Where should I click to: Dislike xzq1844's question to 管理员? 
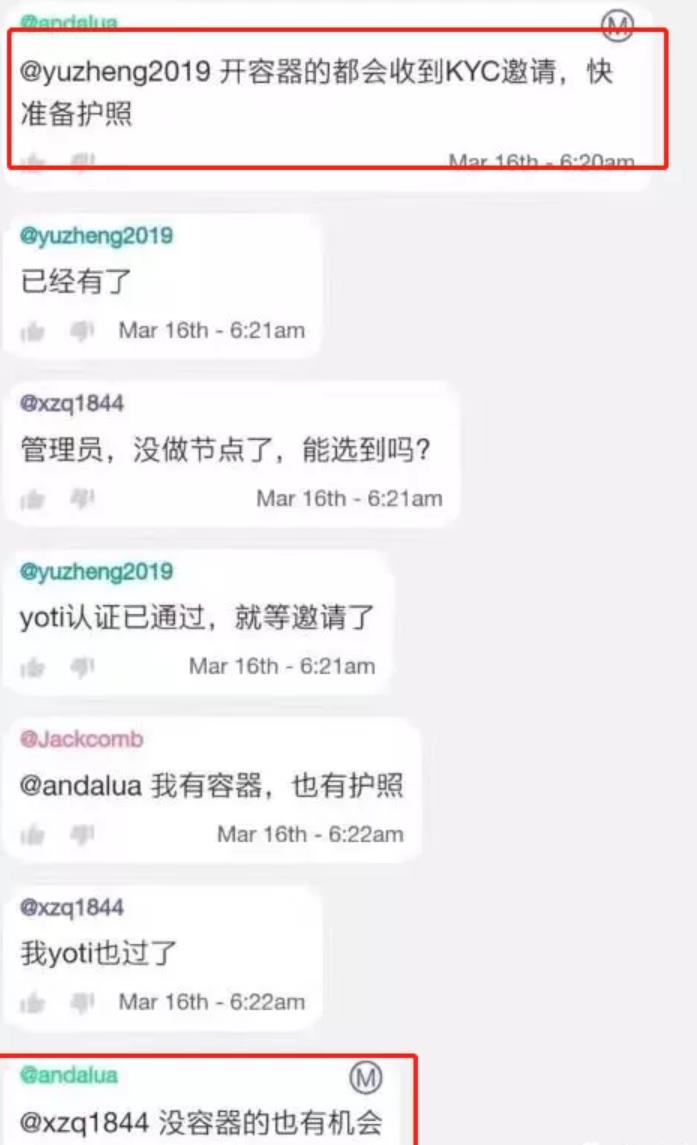click(x=82, y=499)
